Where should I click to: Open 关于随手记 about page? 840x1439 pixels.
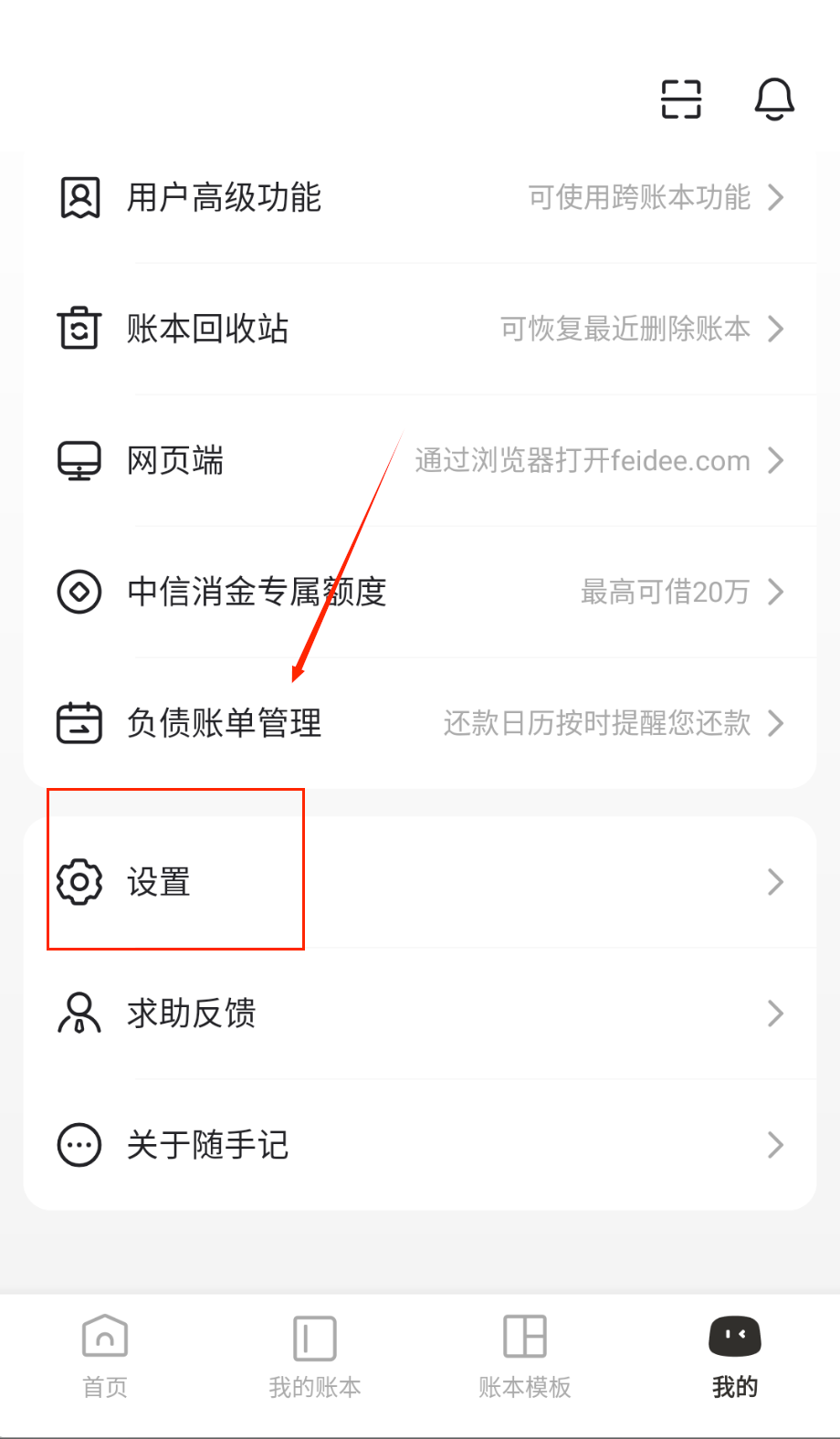click(420, 1145)
